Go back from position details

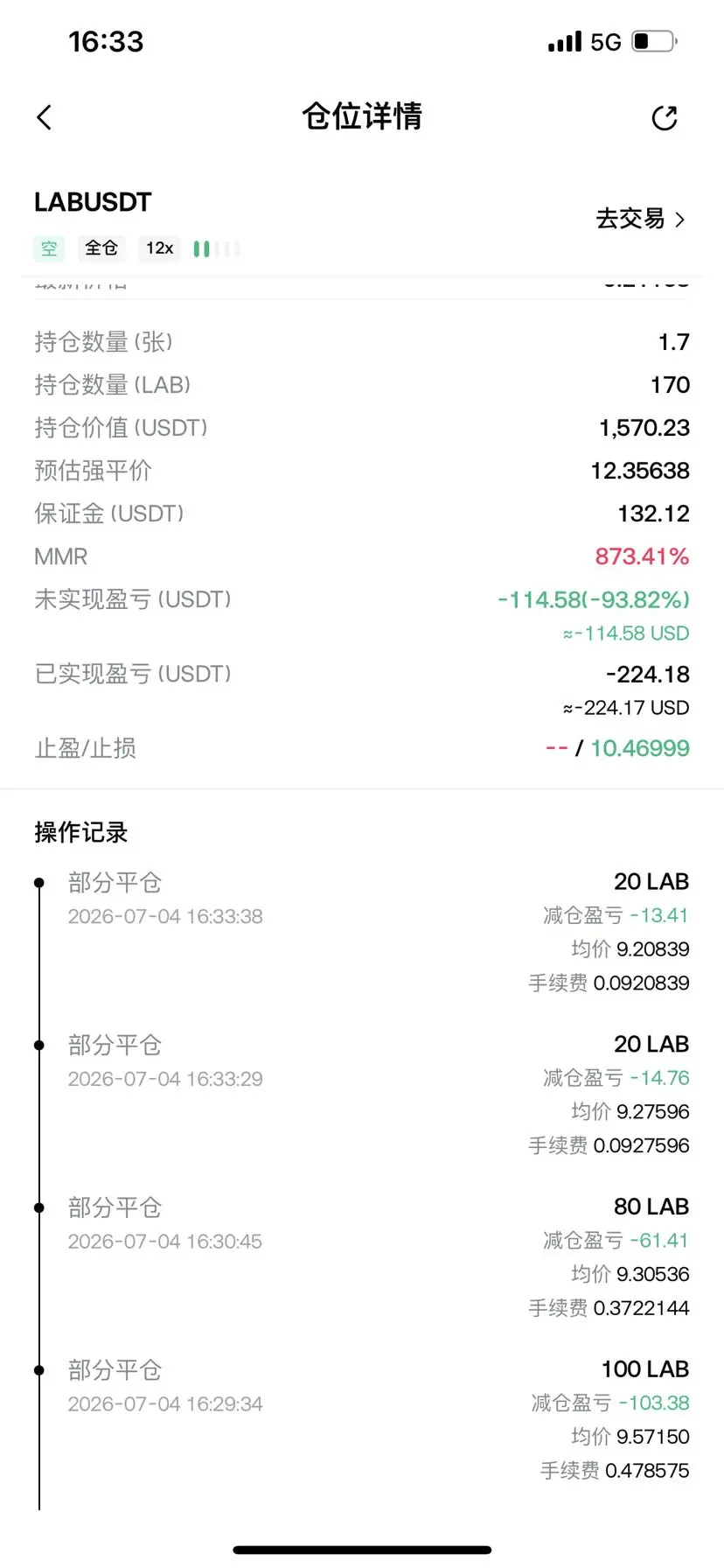[45, 117]
